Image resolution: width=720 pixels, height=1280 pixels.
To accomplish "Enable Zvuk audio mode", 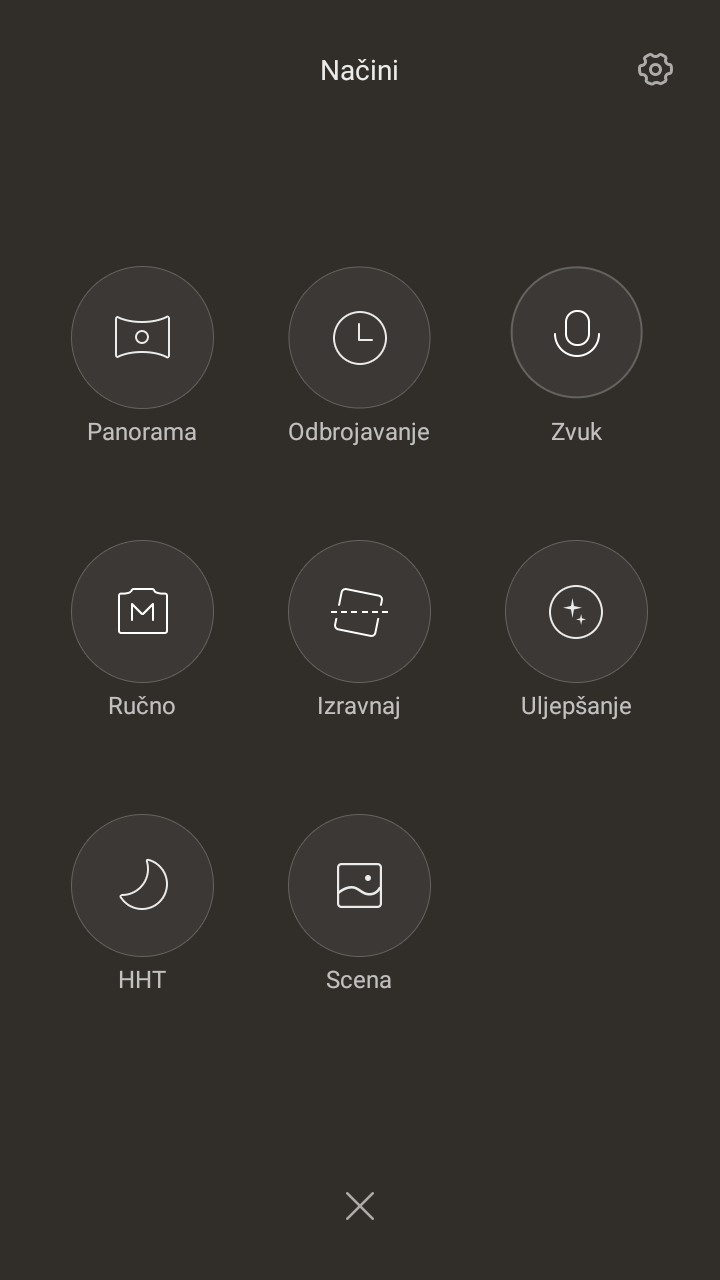I will pyautogui.click(x=576, y=333).
